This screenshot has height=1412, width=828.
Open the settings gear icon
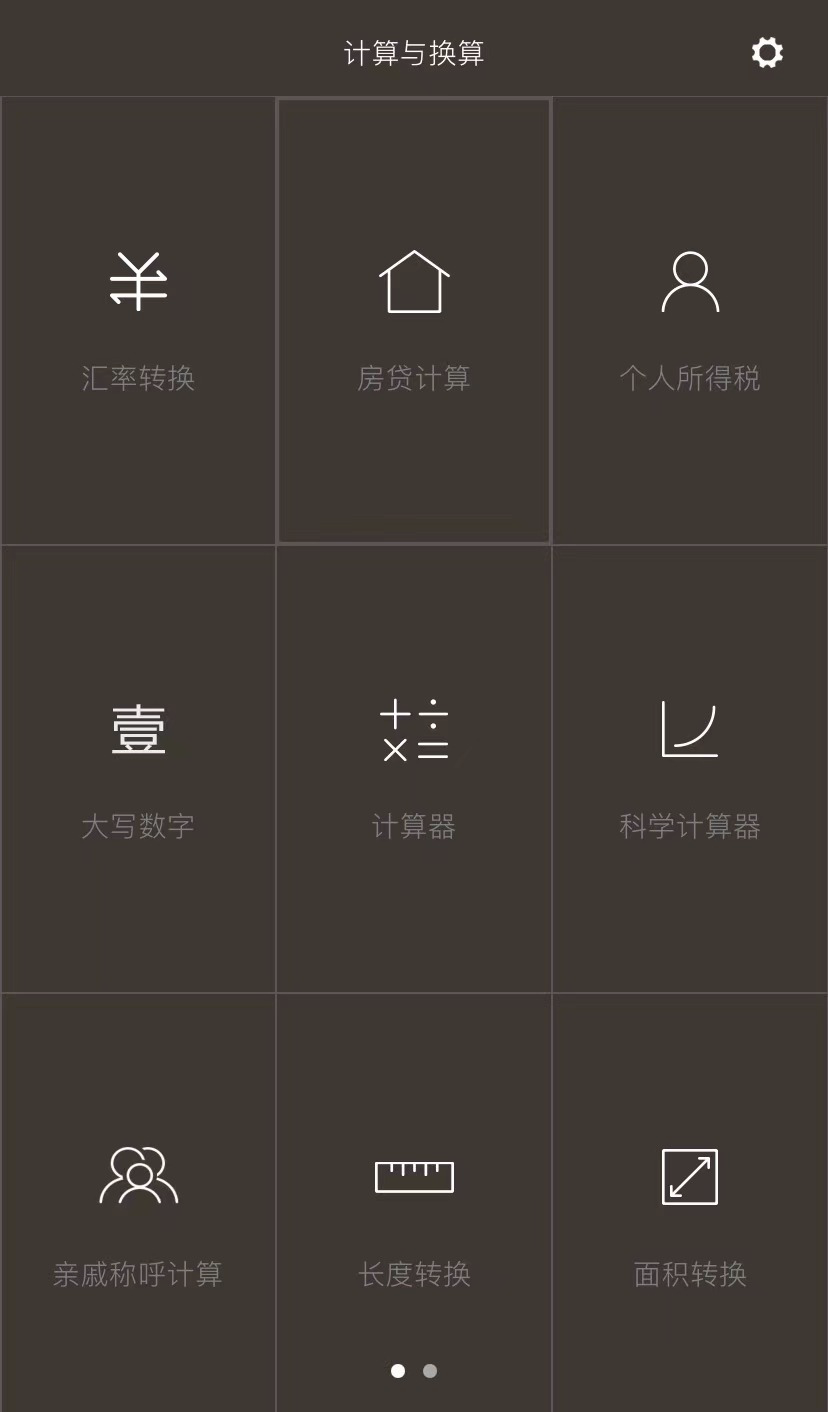(x=767, y=52)
